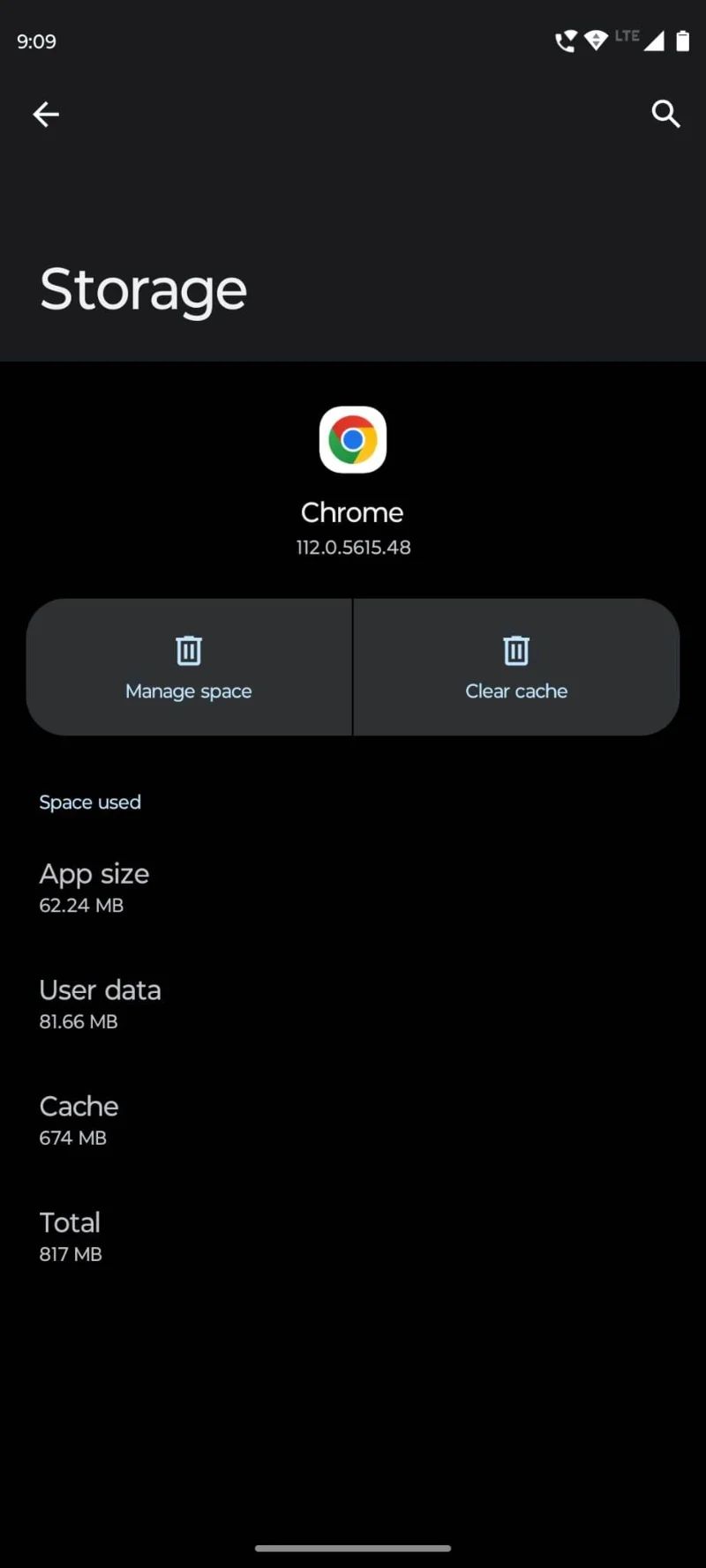Click the trash icon above Manage space
706x1568 pixels.
[188, 650]
